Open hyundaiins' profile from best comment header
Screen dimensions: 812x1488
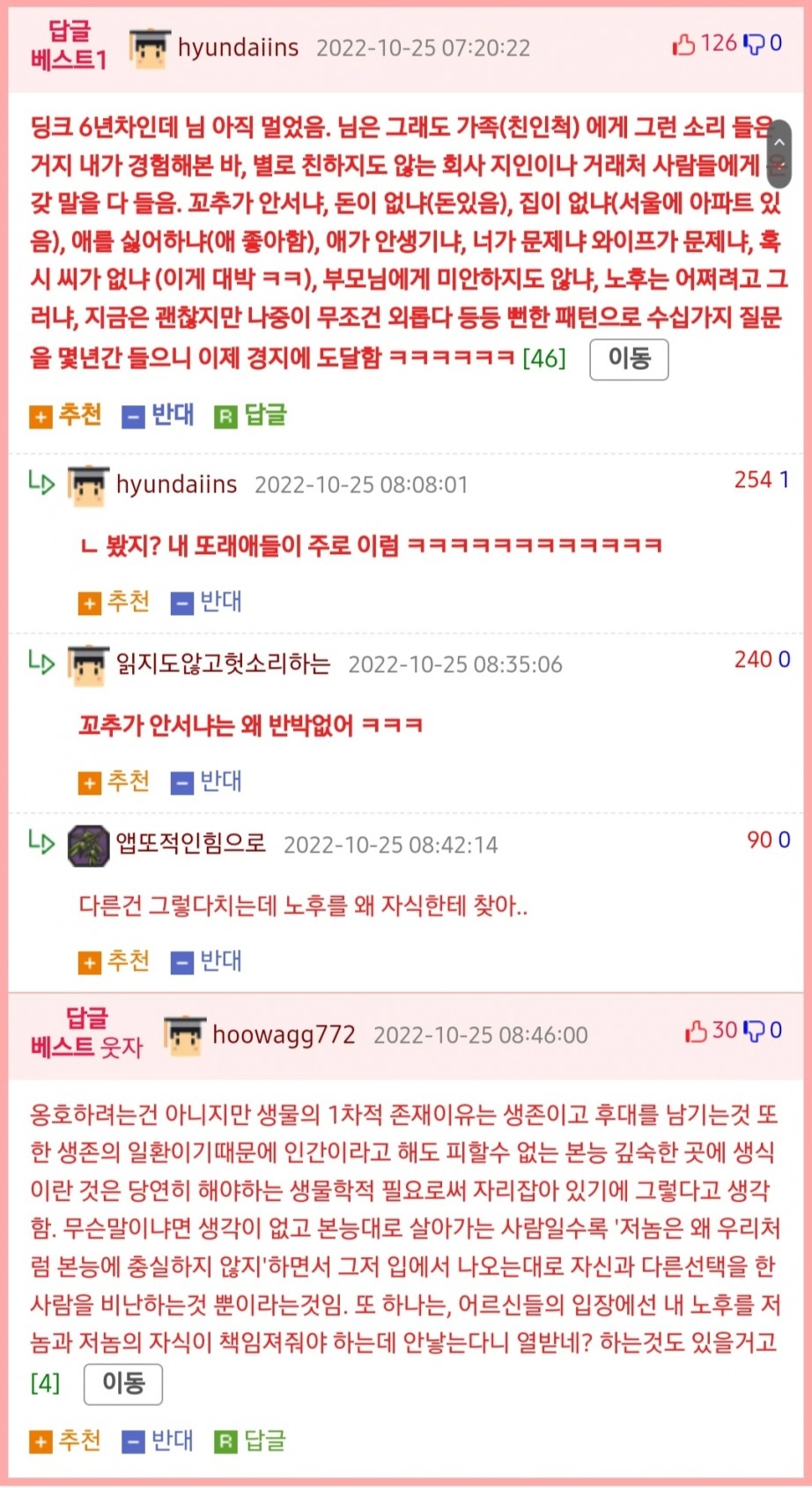238,48
